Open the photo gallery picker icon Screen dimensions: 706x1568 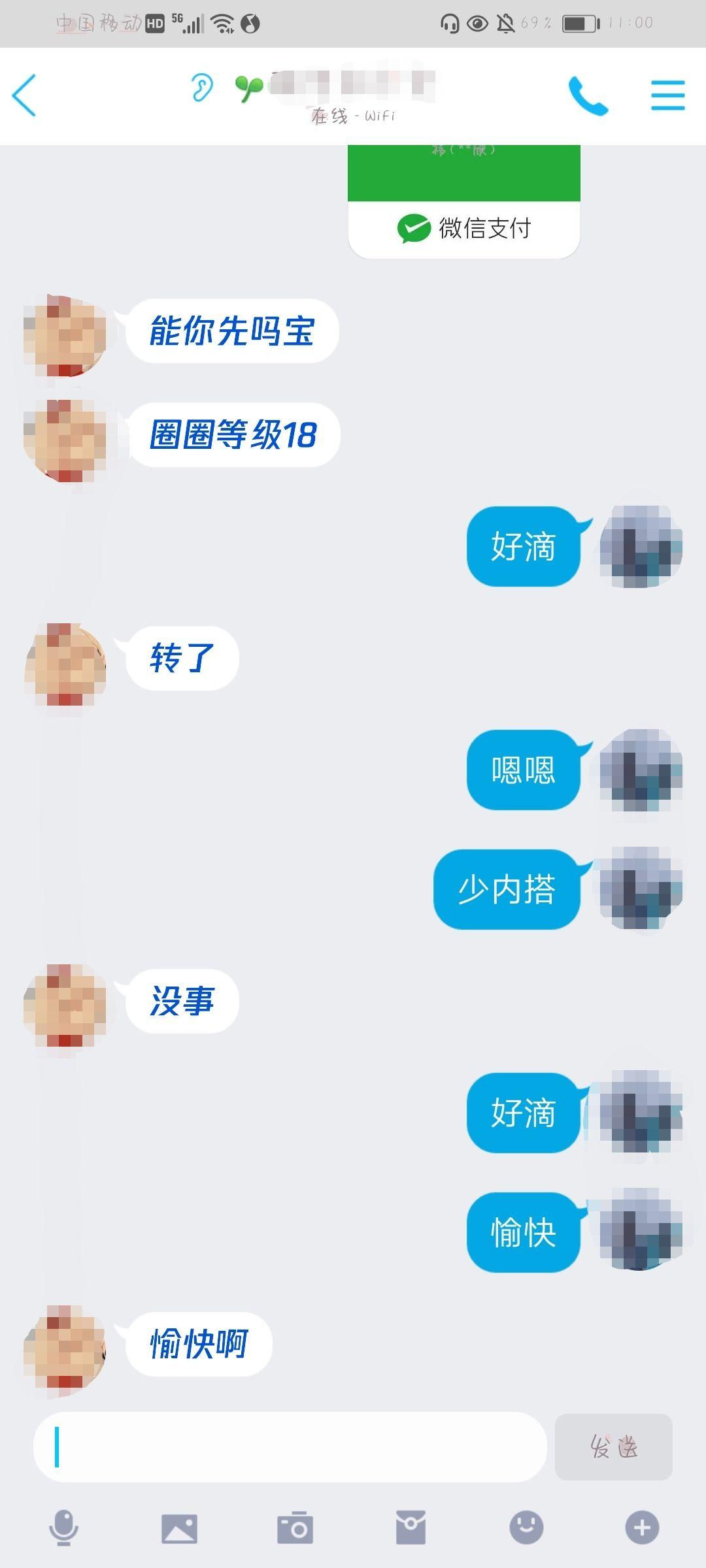tap(179, 1528)
